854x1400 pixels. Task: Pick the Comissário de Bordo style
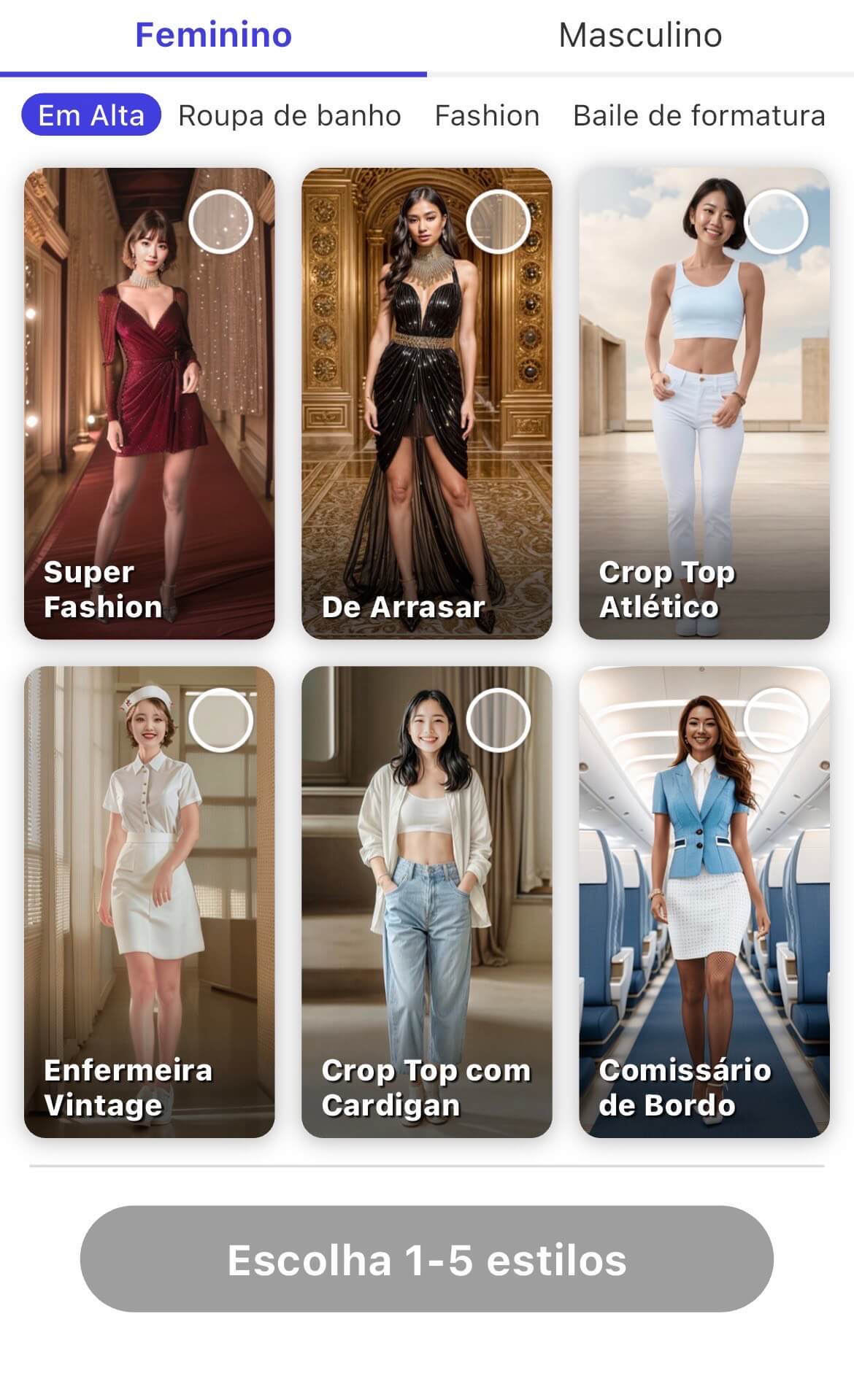(x=704, y=902)
